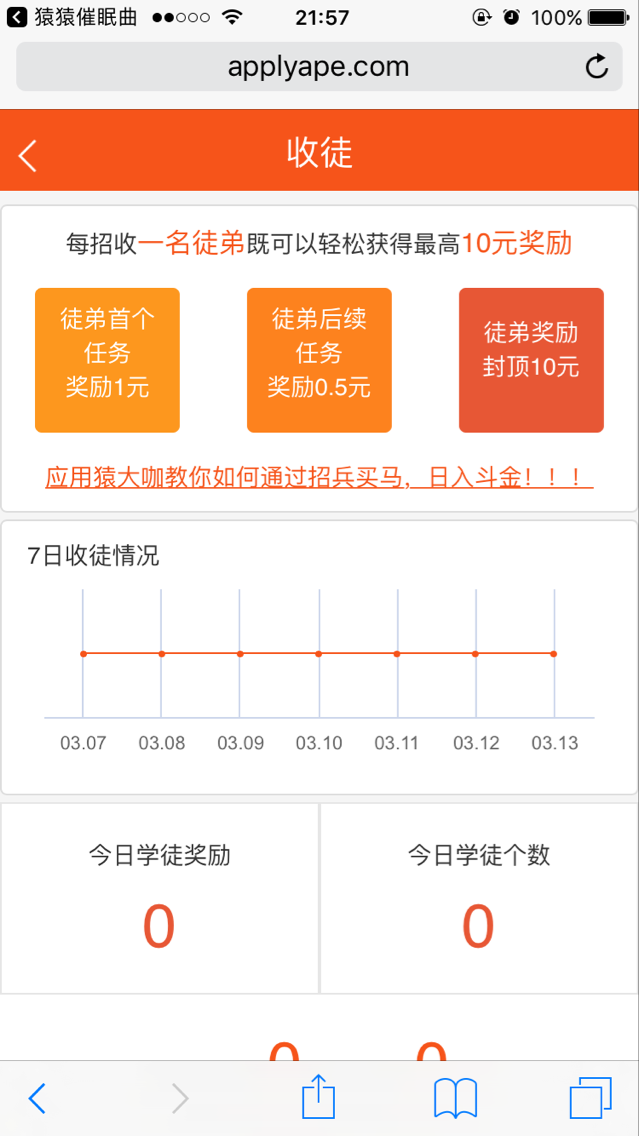
Task: Open the 应用猿大咖教你 underlined link
Action: 319,478
